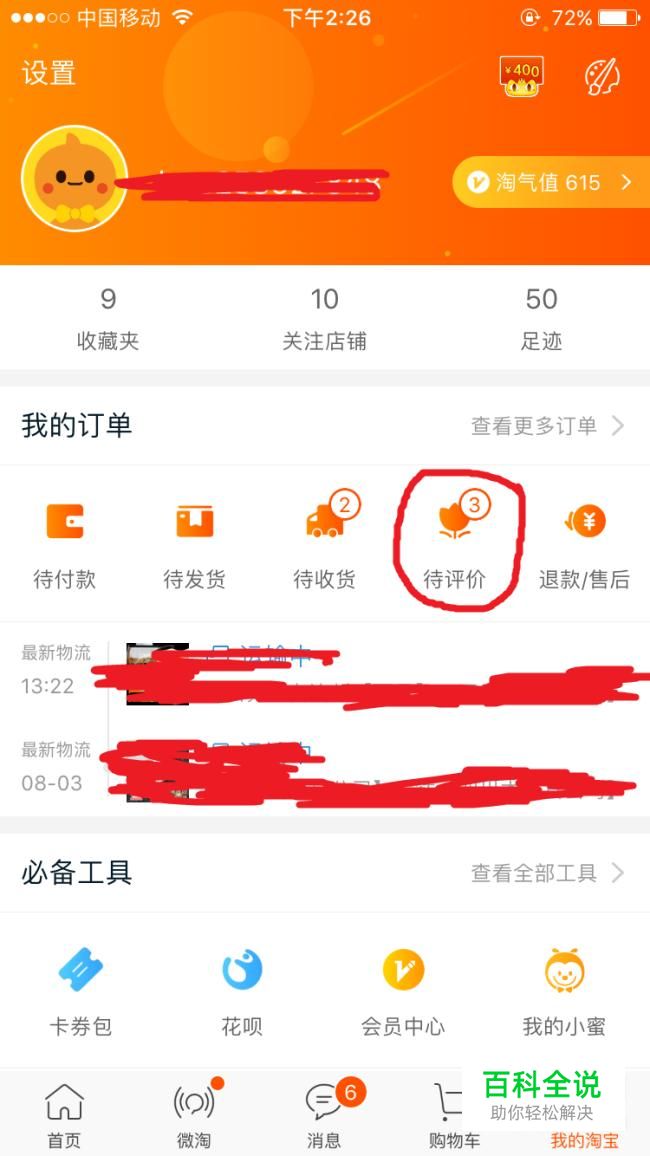Open 设置 settings
Viewport: 650px width, 1156px height.
pos(48,73)
